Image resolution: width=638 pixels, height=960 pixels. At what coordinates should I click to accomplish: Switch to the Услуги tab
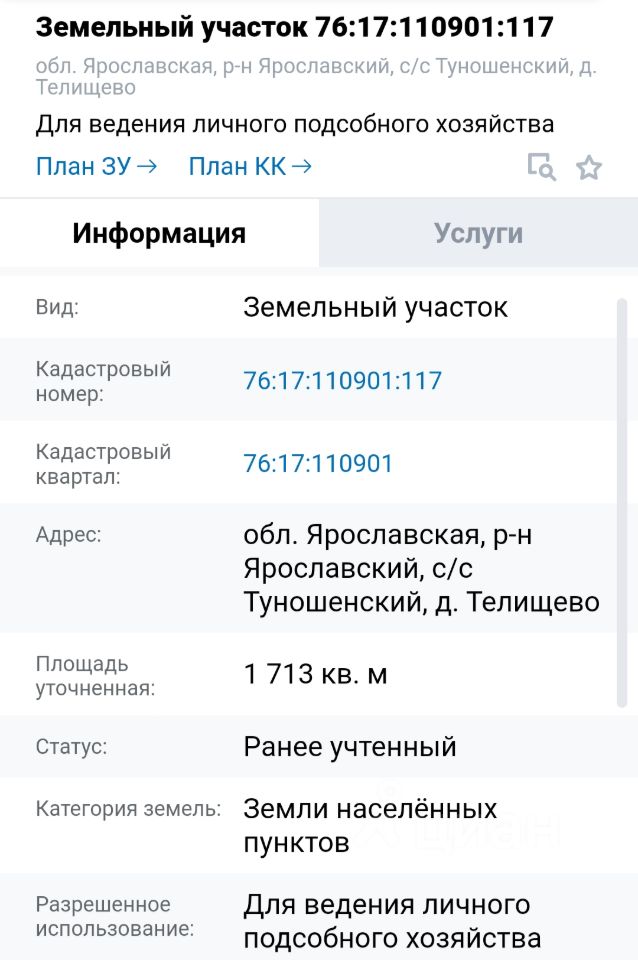tap(478, 233)
